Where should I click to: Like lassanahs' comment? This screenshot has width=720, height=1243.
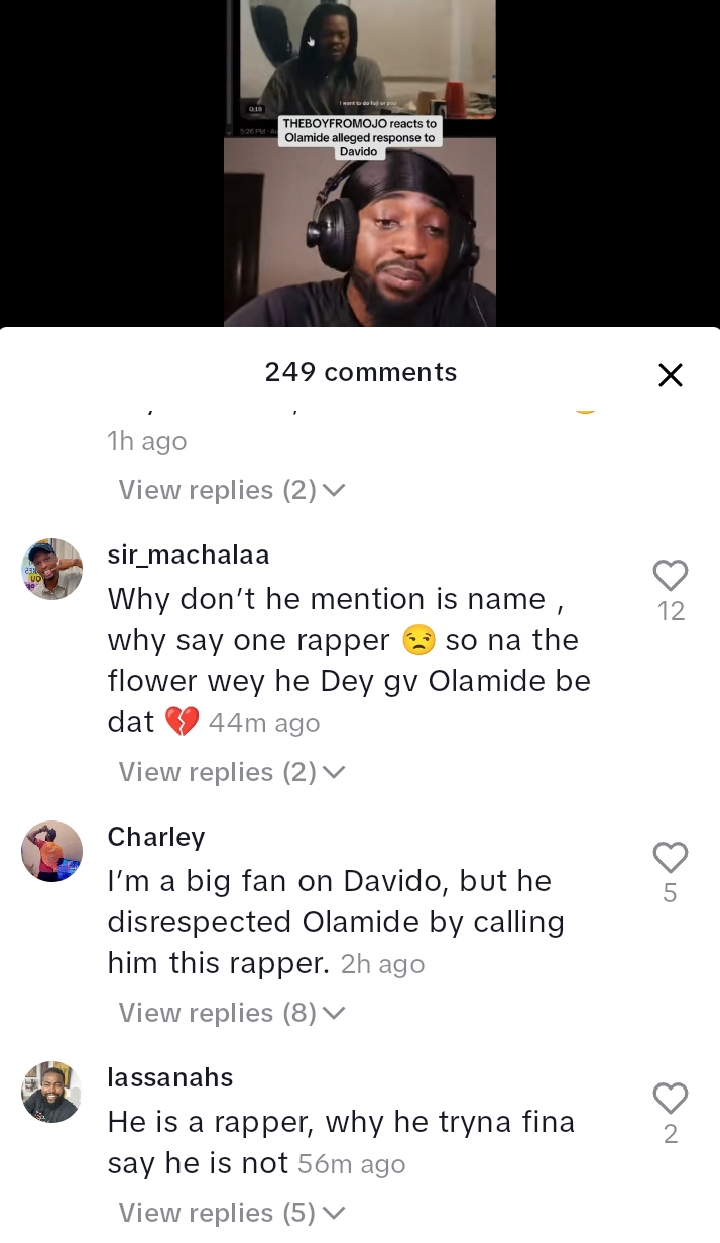tap(670, 1098)
